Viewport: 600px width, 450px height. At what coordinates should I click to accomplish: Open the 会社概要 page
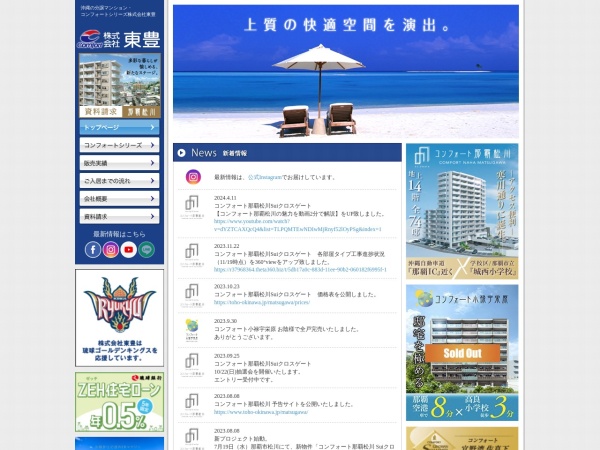tap(119, 199)
